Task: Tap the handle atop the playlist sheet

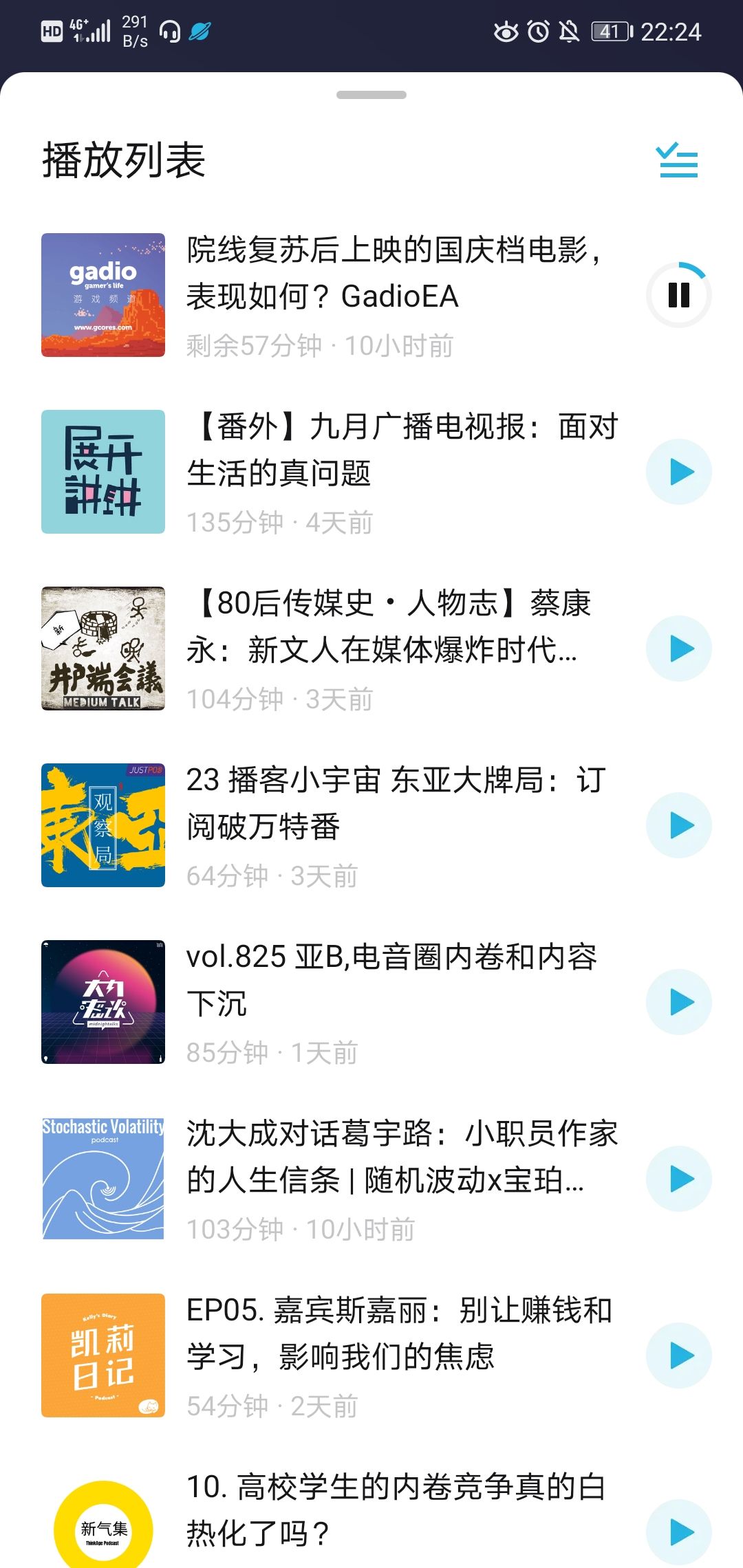Action: (x=371, y=95)
